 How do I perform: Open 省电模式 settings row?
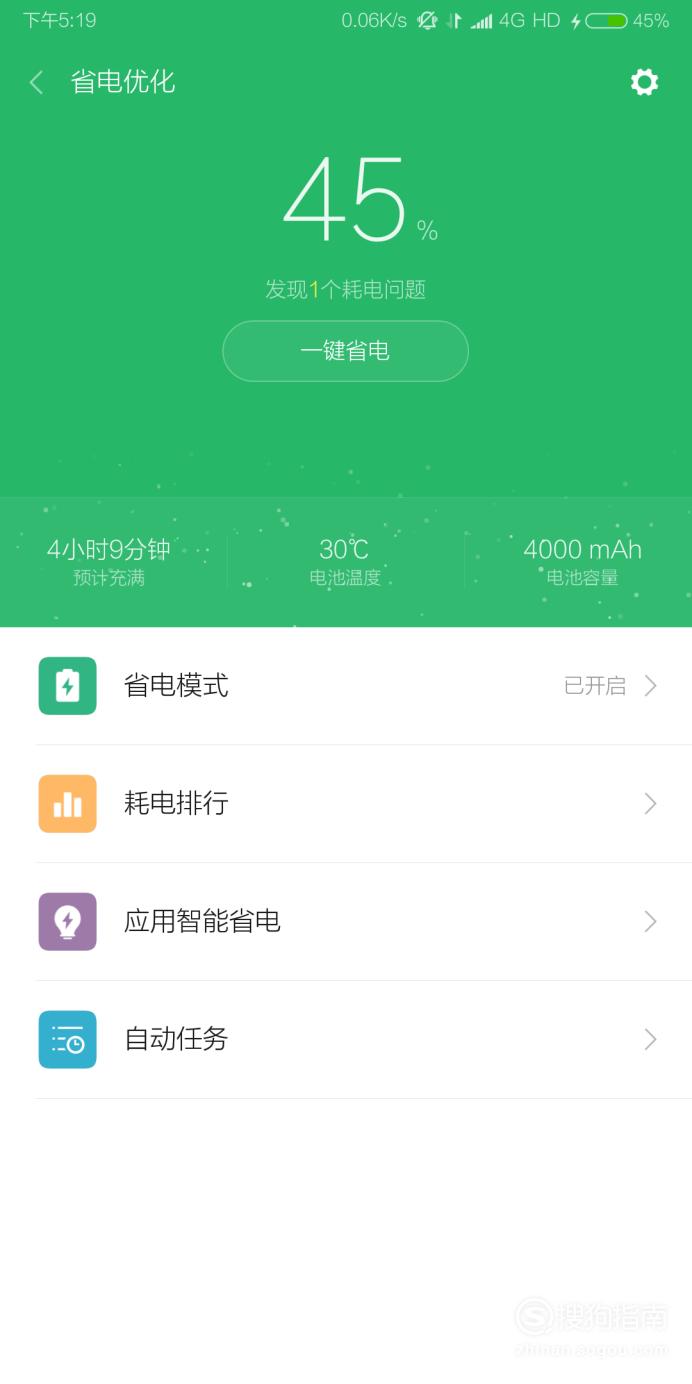pos(346,686)
